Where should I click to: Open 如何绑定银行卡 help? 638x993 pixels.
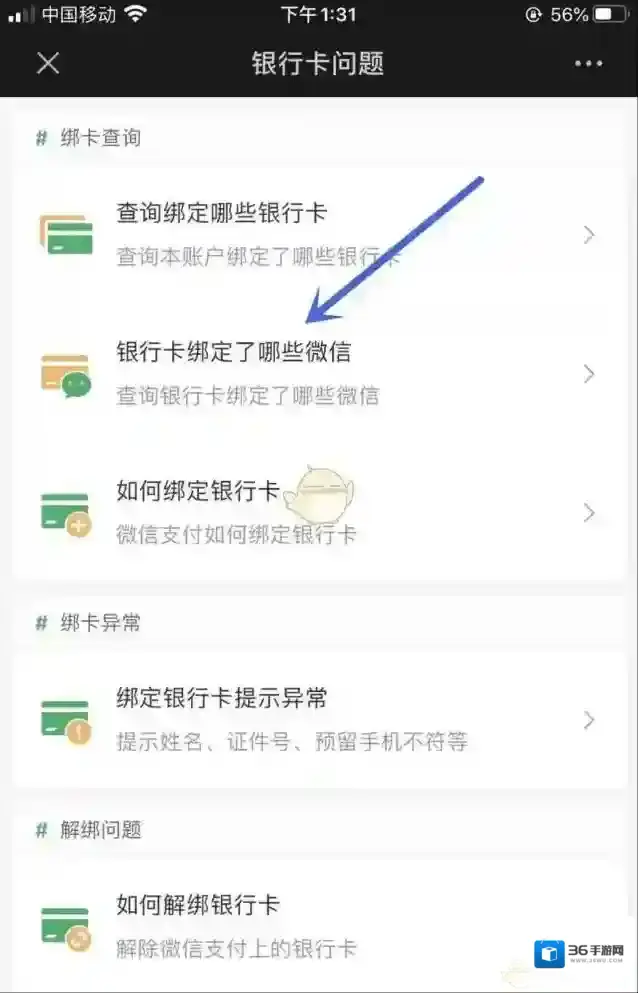click(318, 512)
